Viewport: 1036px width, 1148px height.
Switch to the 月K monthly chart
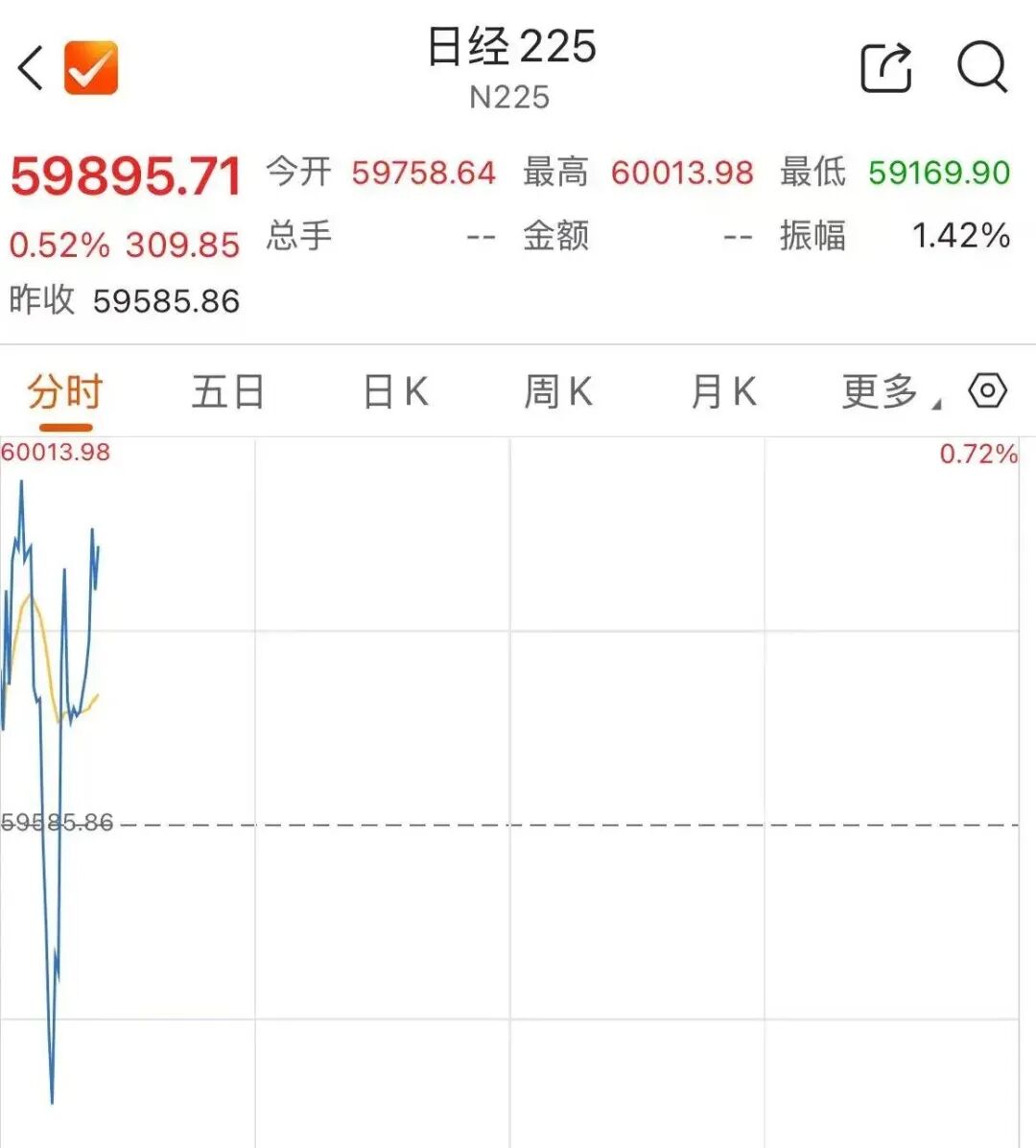pos(723,392)
